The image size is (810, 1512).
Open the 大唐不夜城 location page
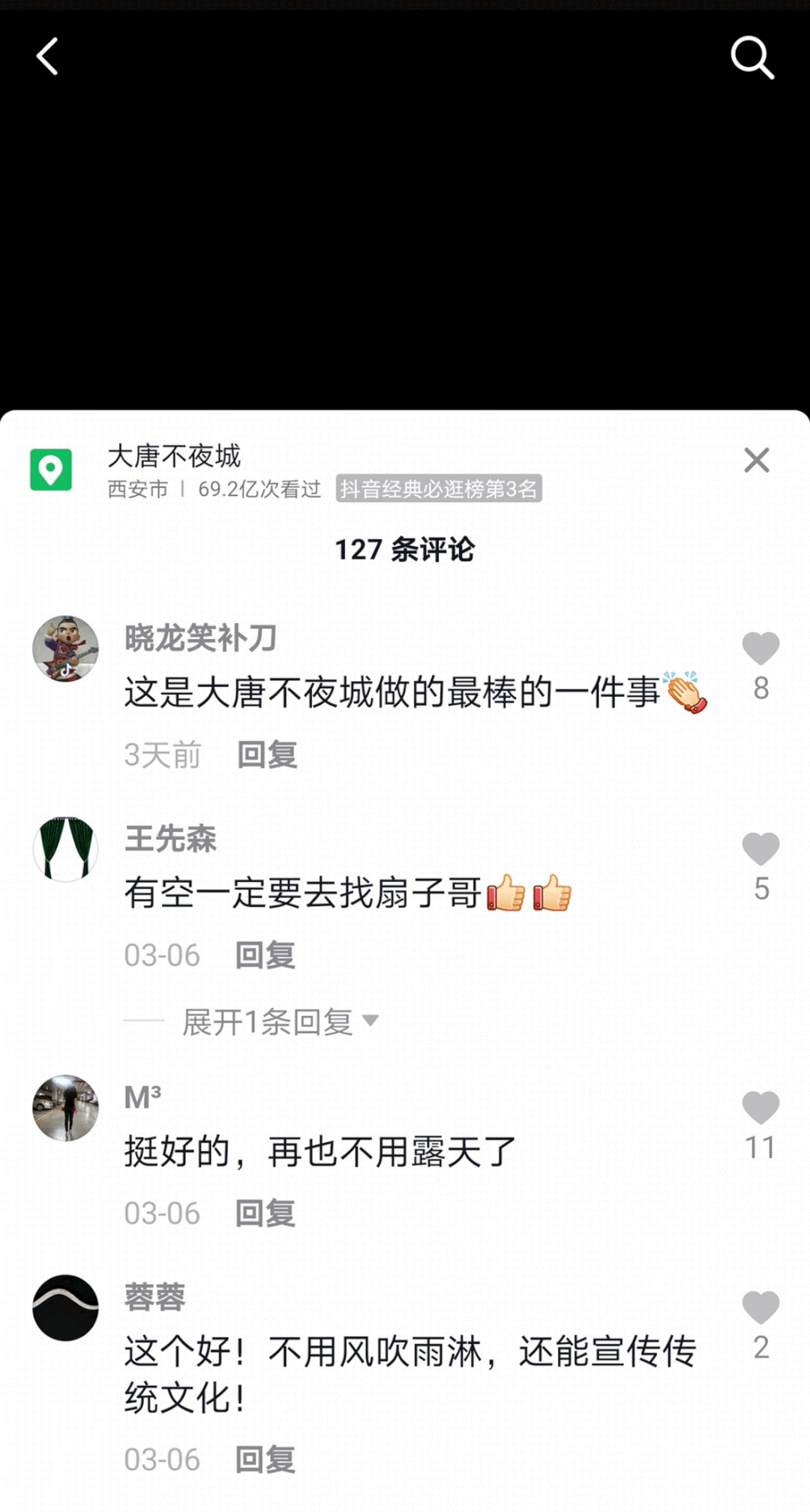point(174,456)
